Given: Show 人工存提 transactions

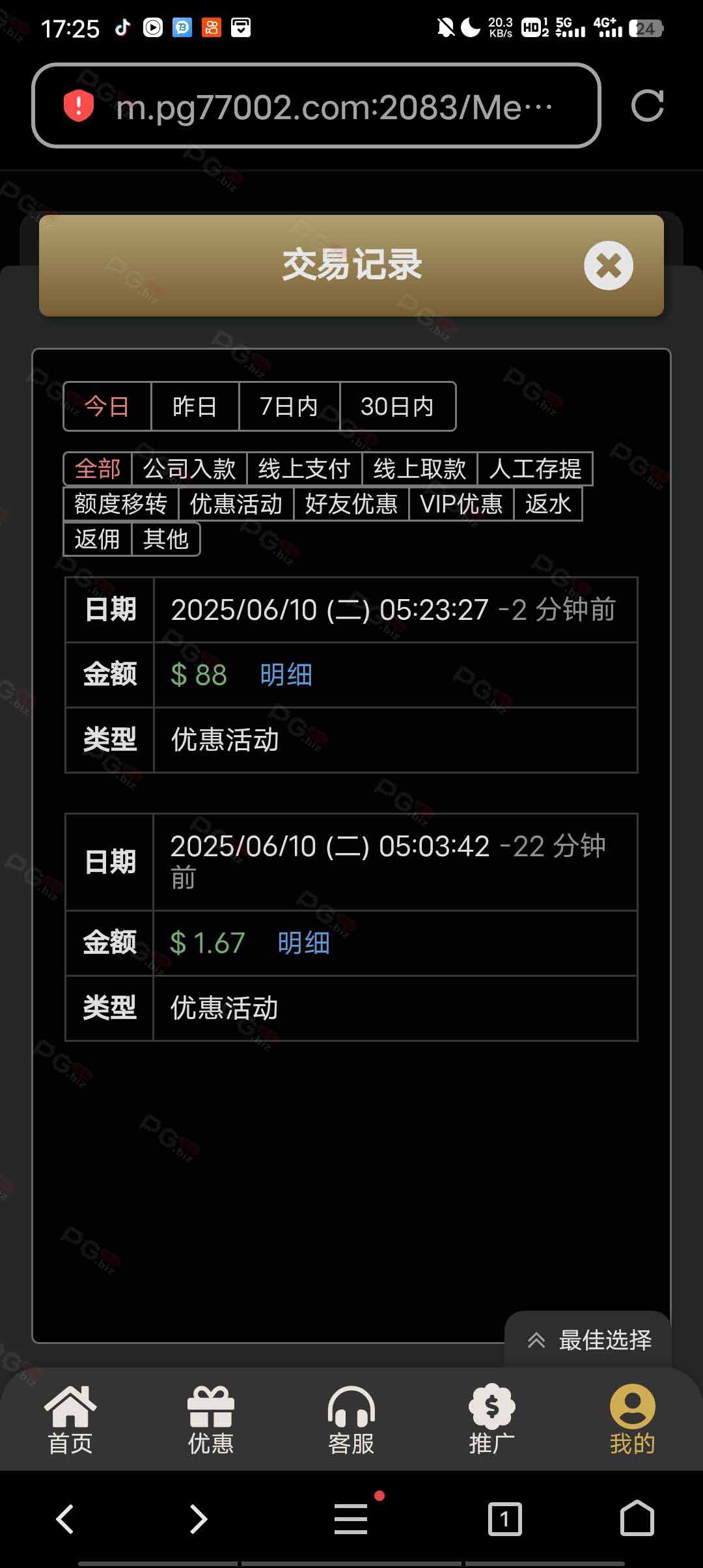Looking at the screenshot, I should pyautogui.click(x=535, y=469).
